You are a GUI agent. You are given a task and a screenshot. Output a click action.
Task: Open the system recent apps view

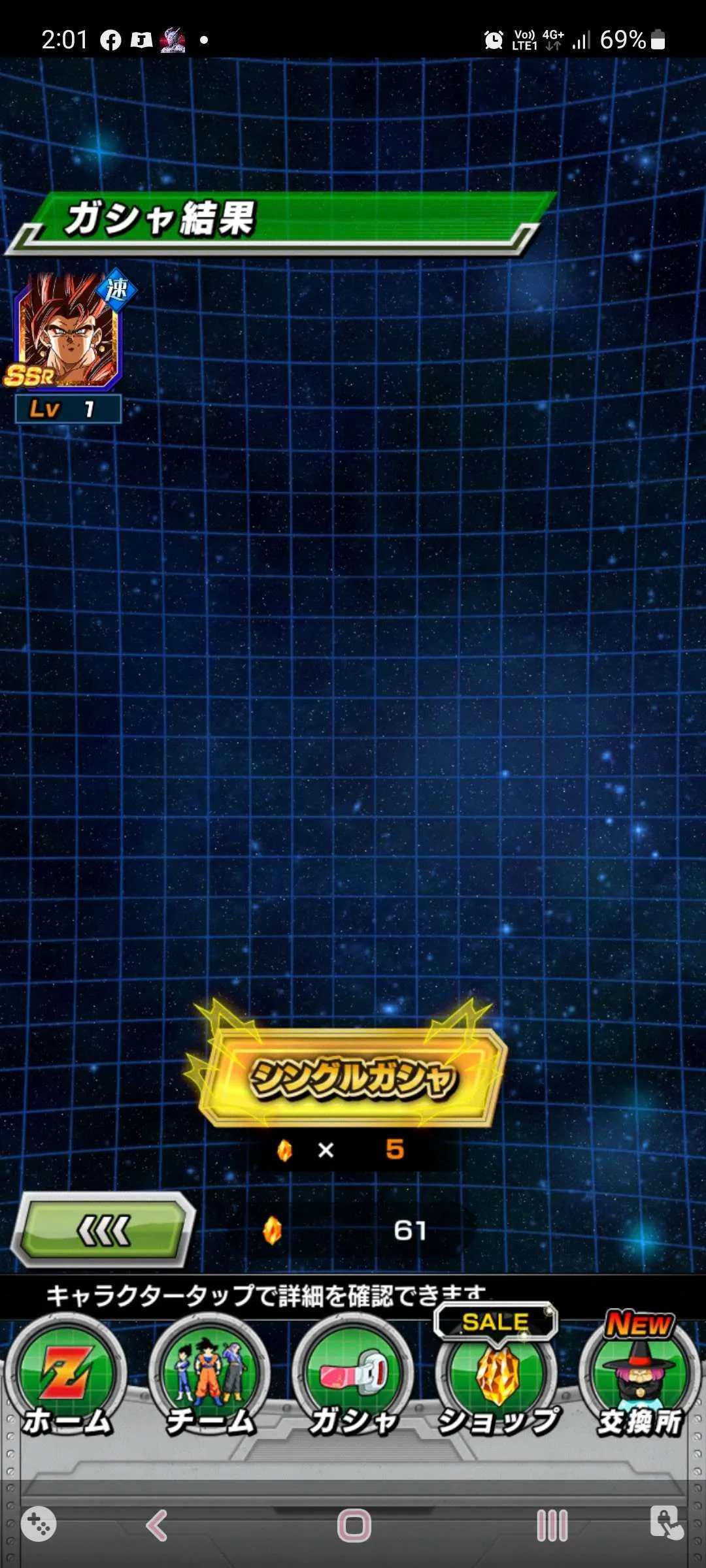click(552, 1526)
